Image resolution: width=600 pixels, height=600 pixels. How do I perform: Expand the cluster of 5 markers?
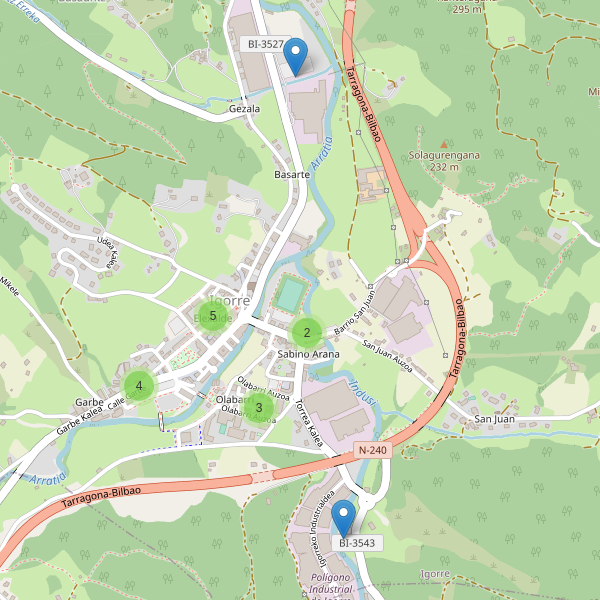coord(213,316)
